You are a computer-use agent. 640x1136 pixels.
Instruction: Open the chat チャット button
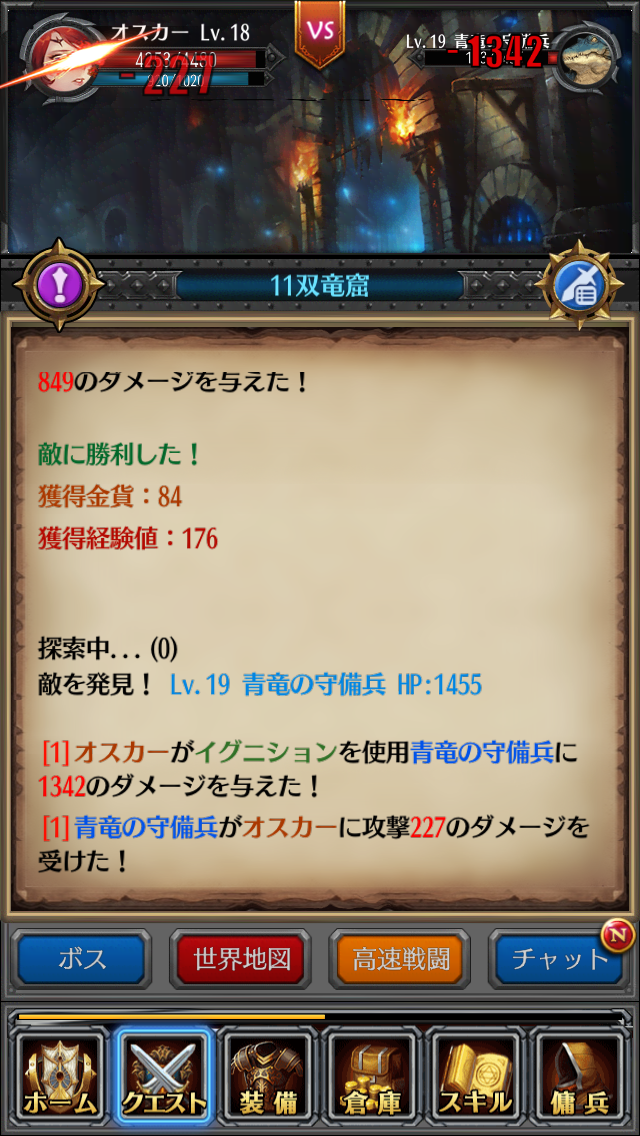558,960
